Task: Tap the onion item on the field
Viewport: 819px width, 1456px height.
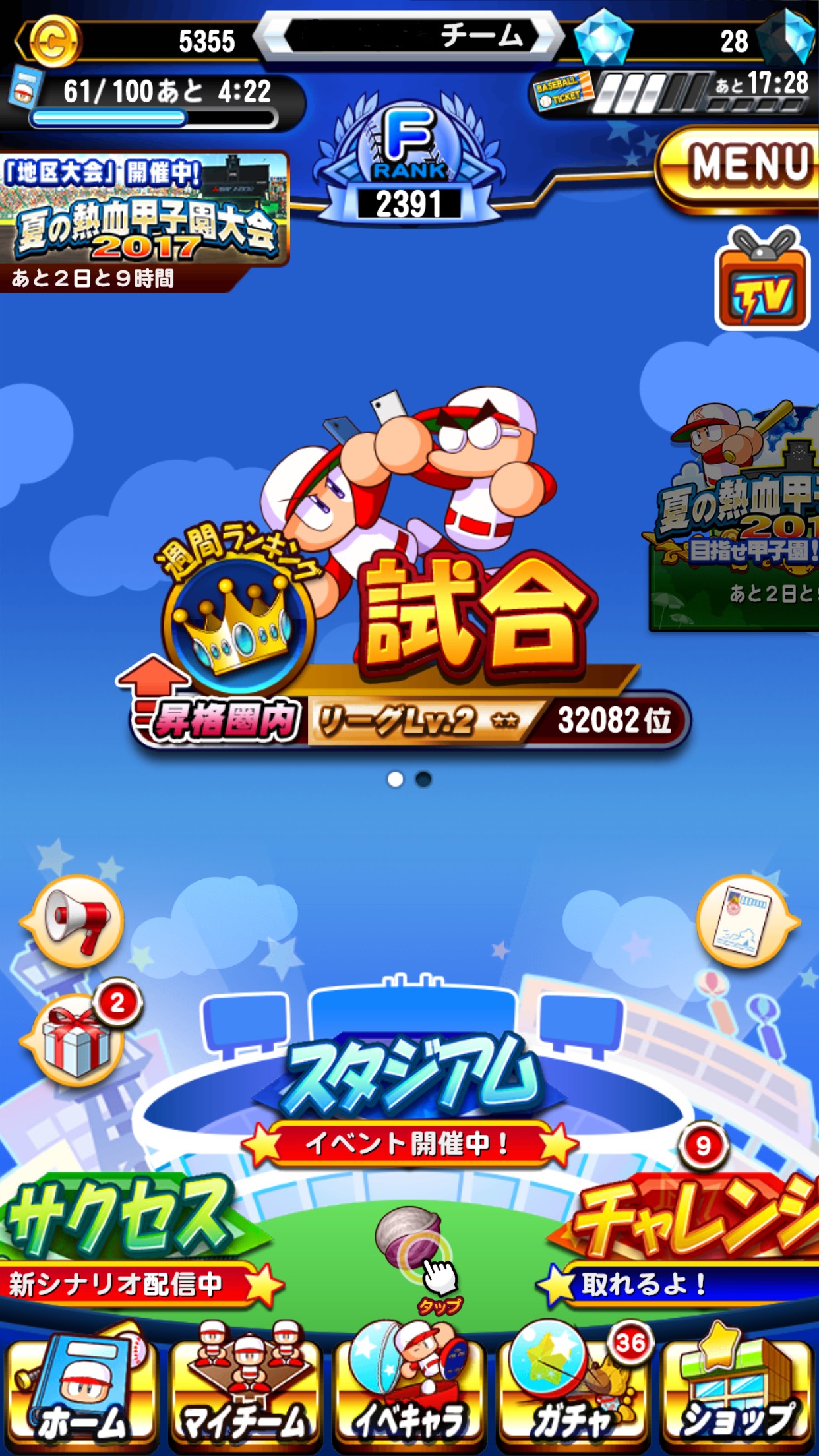Action: pyautogui.click(x=409, y=1234)
